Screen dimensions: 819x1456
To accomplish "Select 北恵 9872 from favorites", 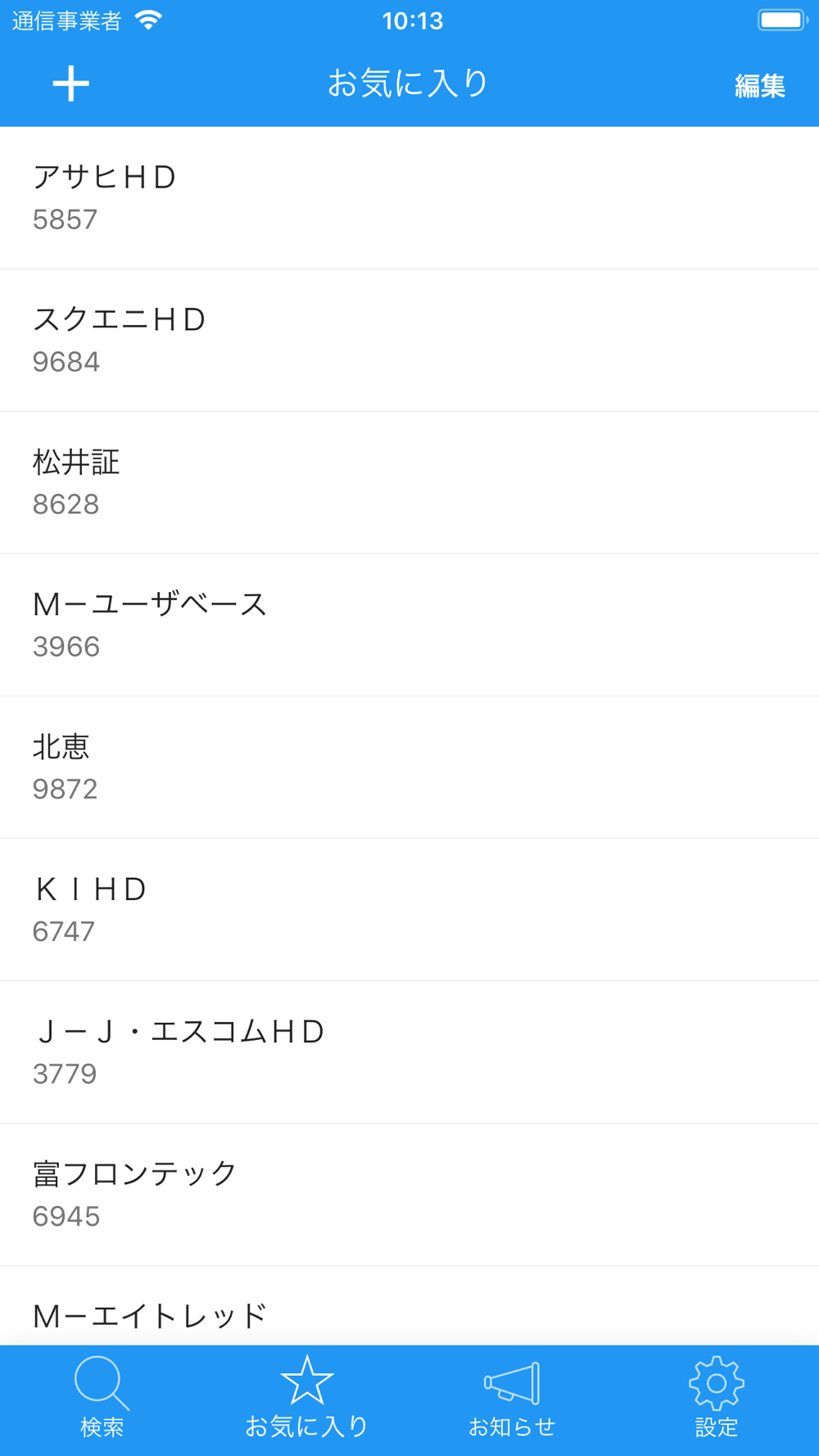I will [409, 767].
